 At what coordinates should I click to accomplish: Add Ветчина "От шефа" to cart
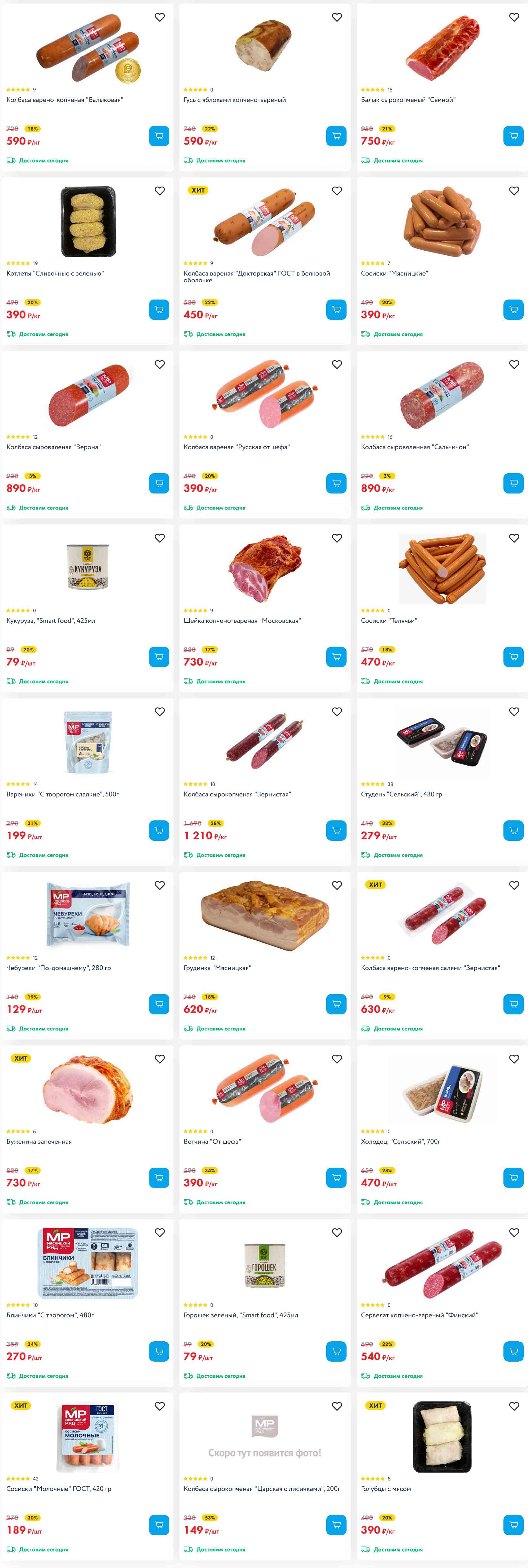click(336, 1177)
